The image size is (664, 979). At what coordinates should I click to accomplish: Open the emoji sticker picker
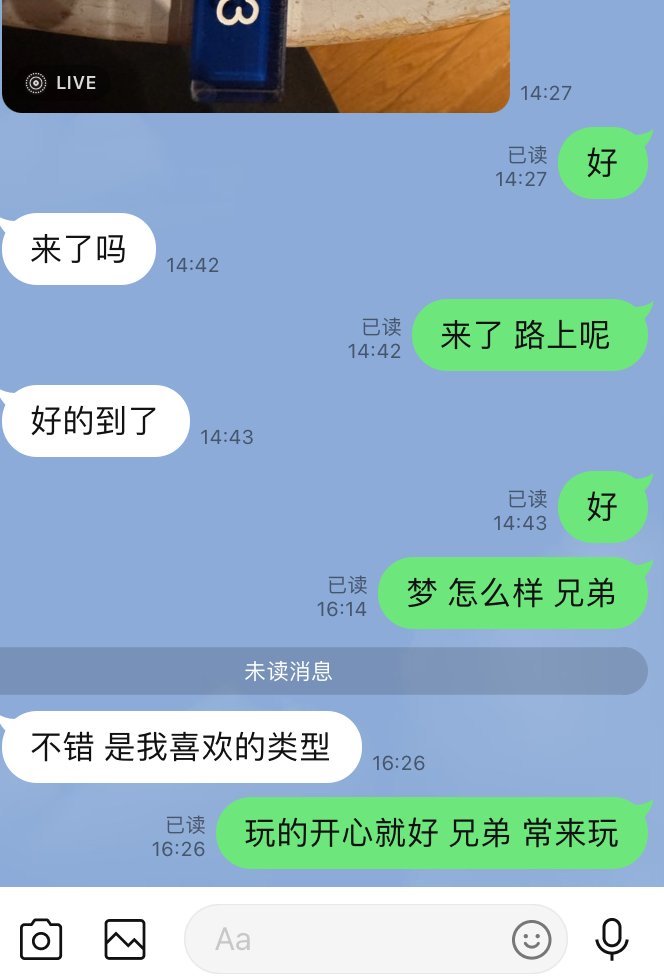[x=531, y=939]
